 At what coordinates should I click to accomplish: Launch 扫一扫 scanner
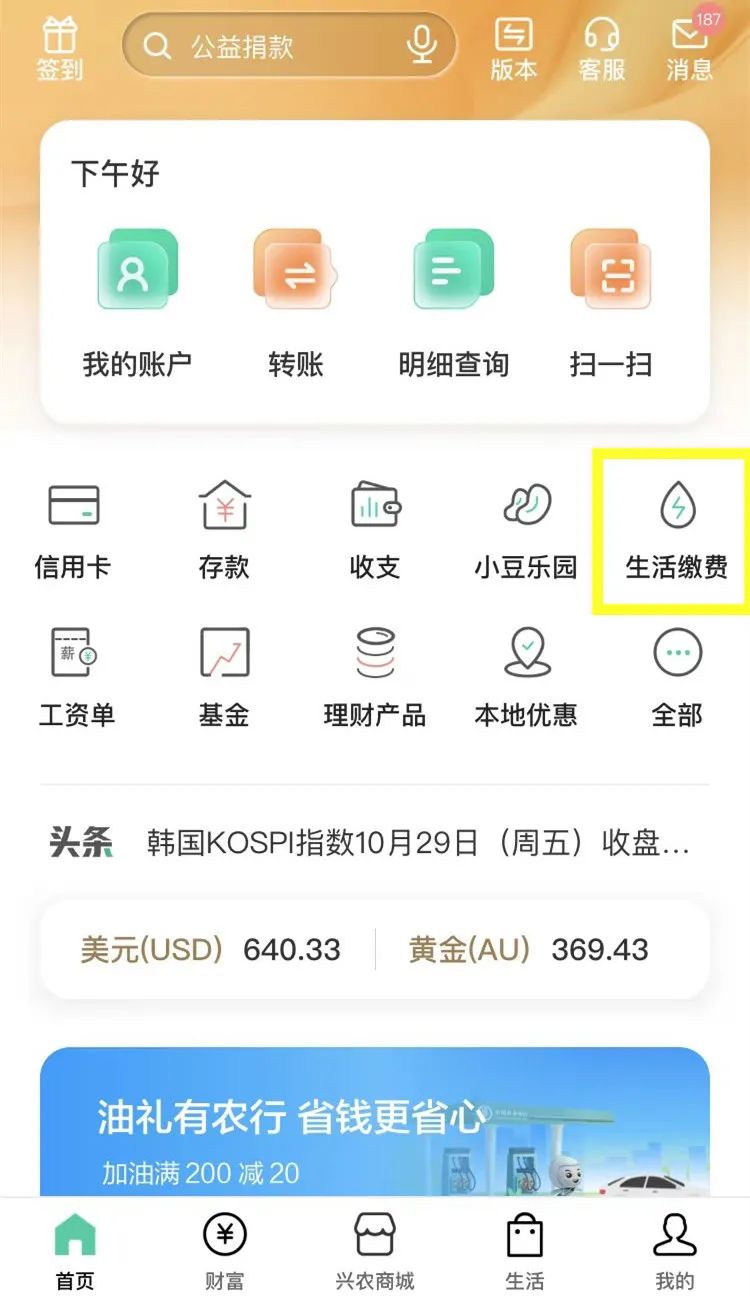tap(611, 304)
